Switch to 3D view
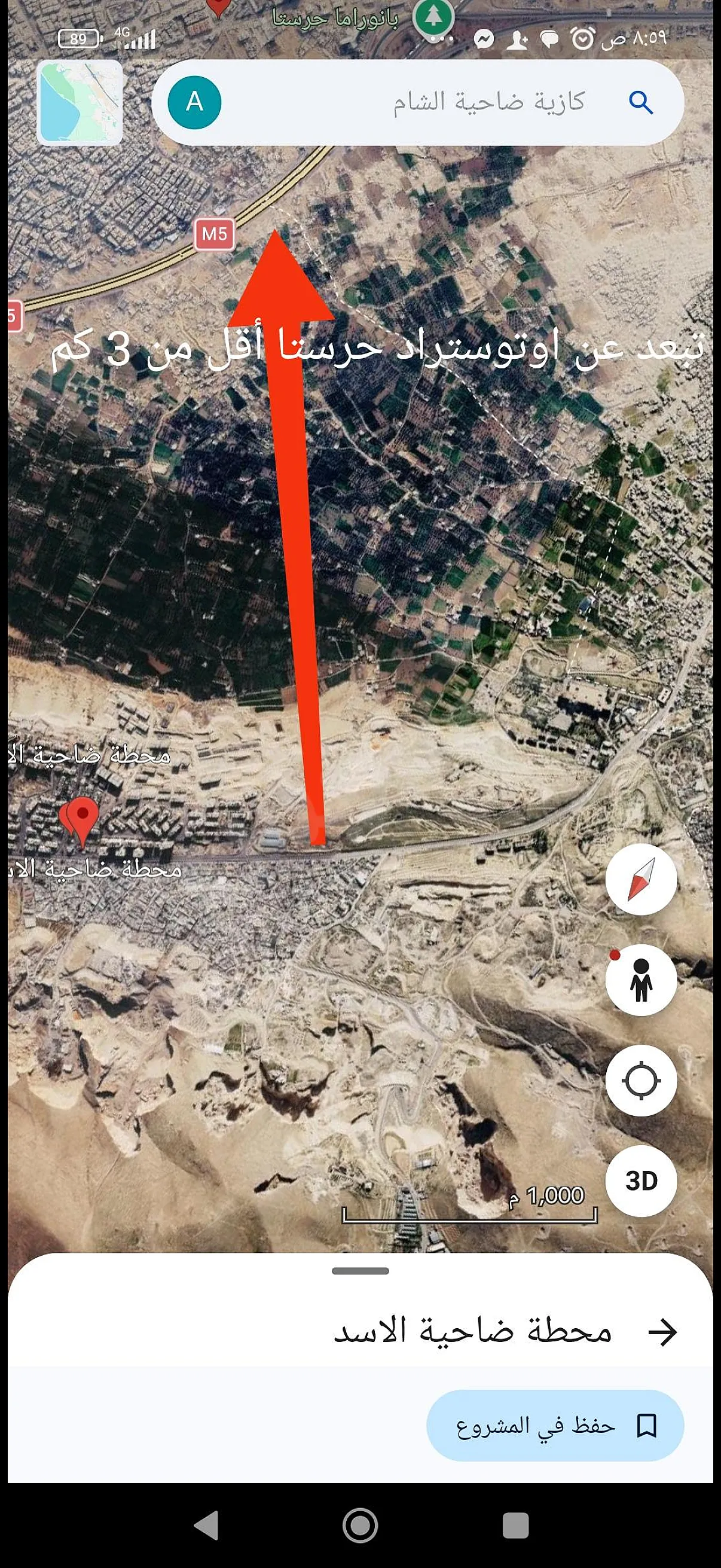 coord(641,1181)
